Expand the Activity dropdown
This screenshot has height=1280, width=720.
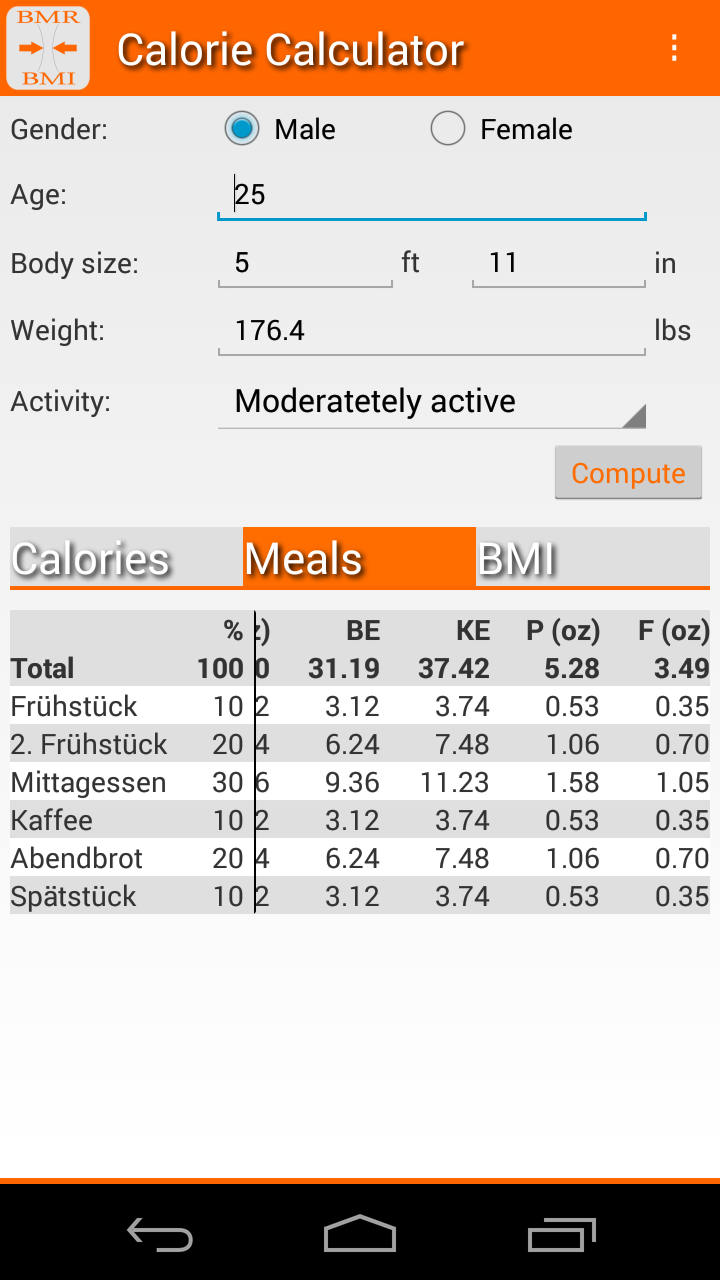pyautogui.click(x=432, y=402)
